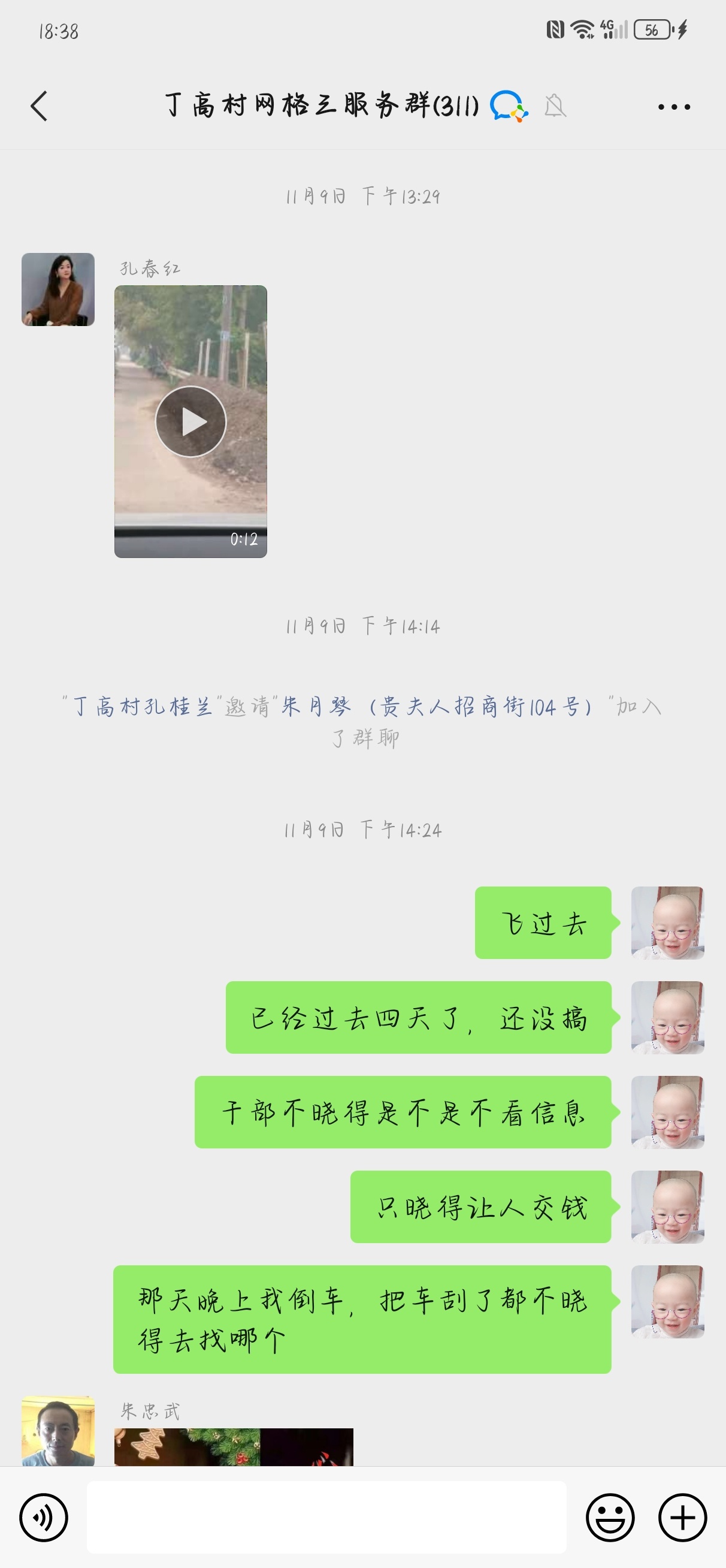This screenshot has height=1568, width=726.
Task: Open 丁高村孔桂兰's profile from the invite notice
Action: pos(143,707)
